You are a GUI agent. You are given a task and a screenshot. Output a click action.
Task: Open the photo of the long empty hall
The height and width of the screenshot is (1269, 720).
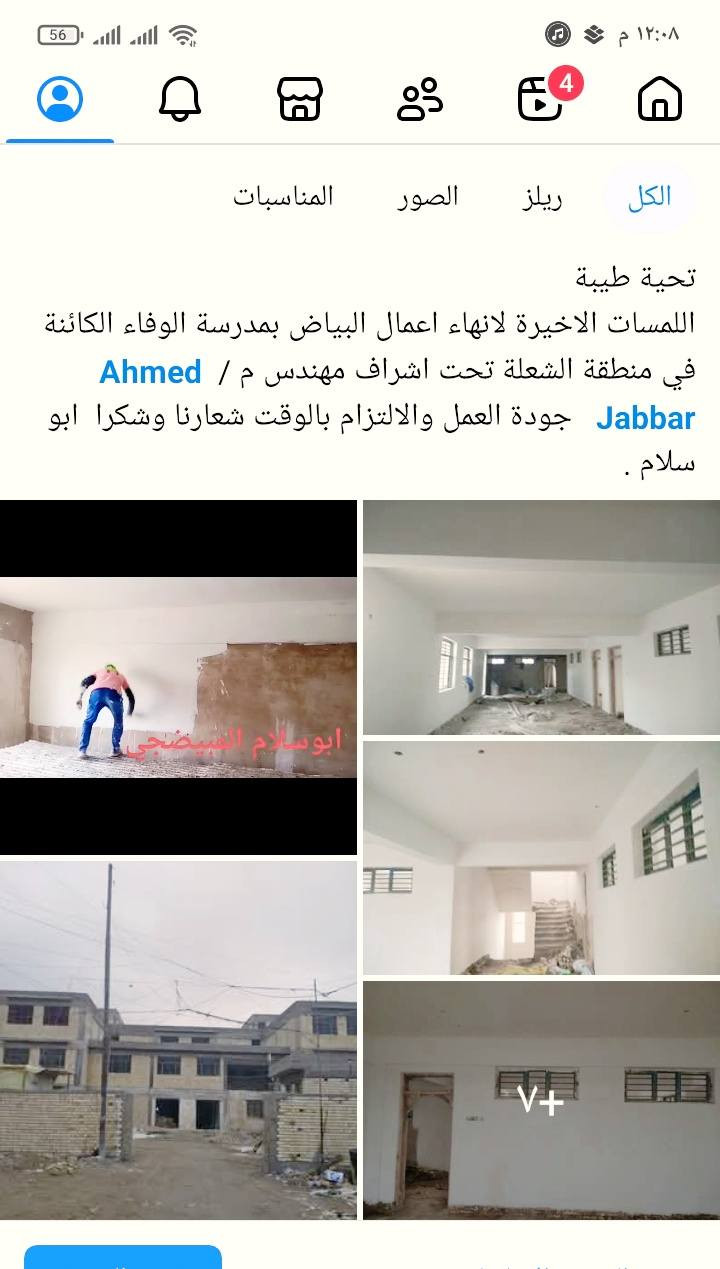[540, 617]
